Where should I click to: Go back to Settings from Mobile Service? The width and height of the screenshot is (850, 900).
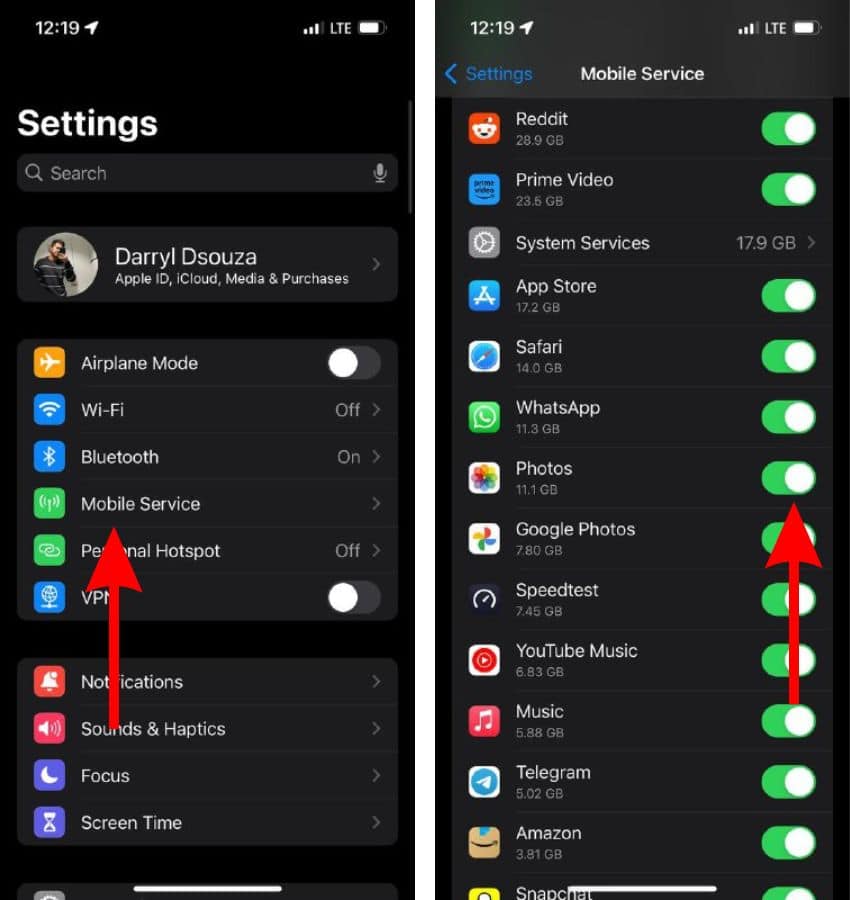click(x=488, y=74)
